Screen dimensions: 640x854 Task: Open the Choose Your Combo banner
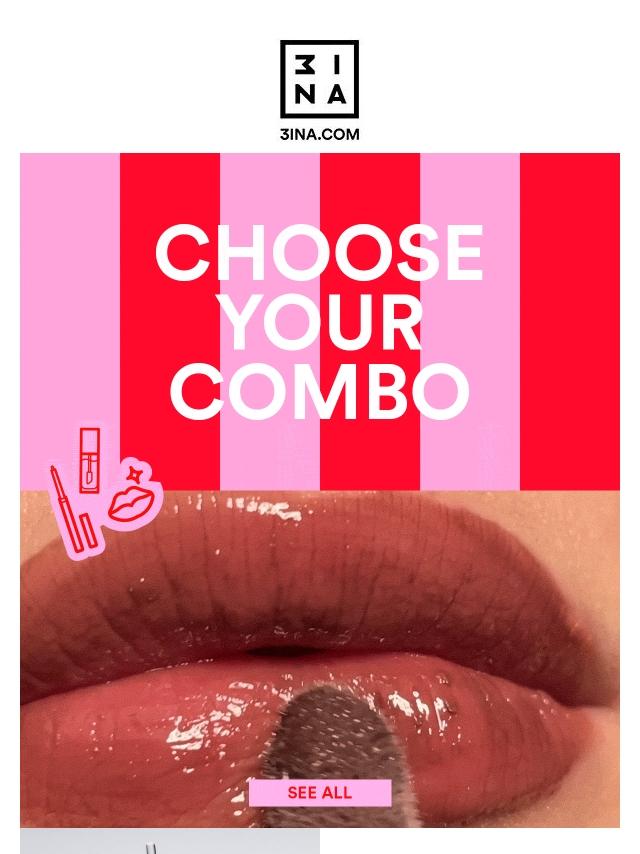tap(319, 321)
